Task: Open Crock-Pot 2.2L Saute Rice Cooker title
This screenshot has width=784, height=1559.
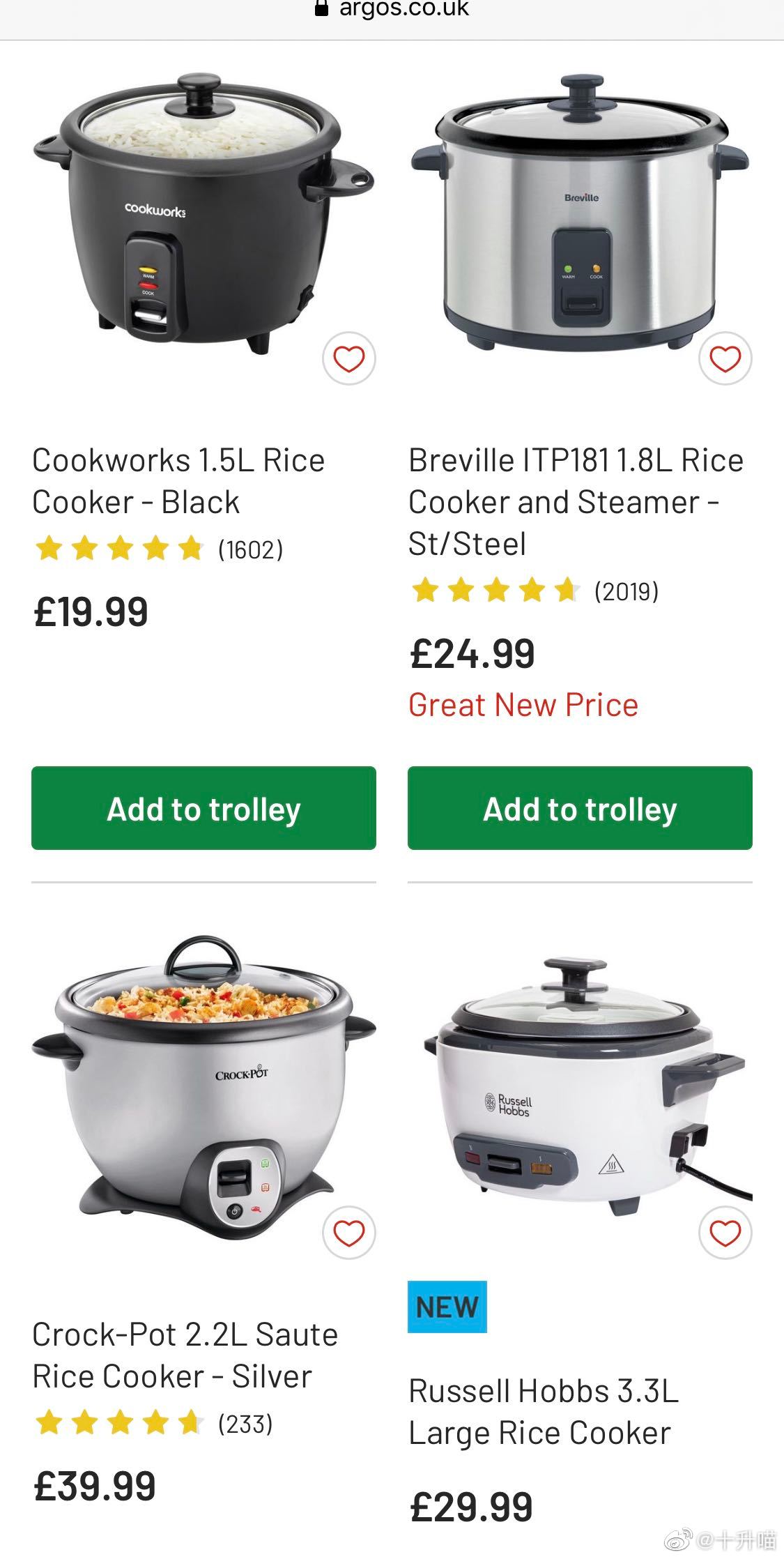Action: click(185, 1355)
